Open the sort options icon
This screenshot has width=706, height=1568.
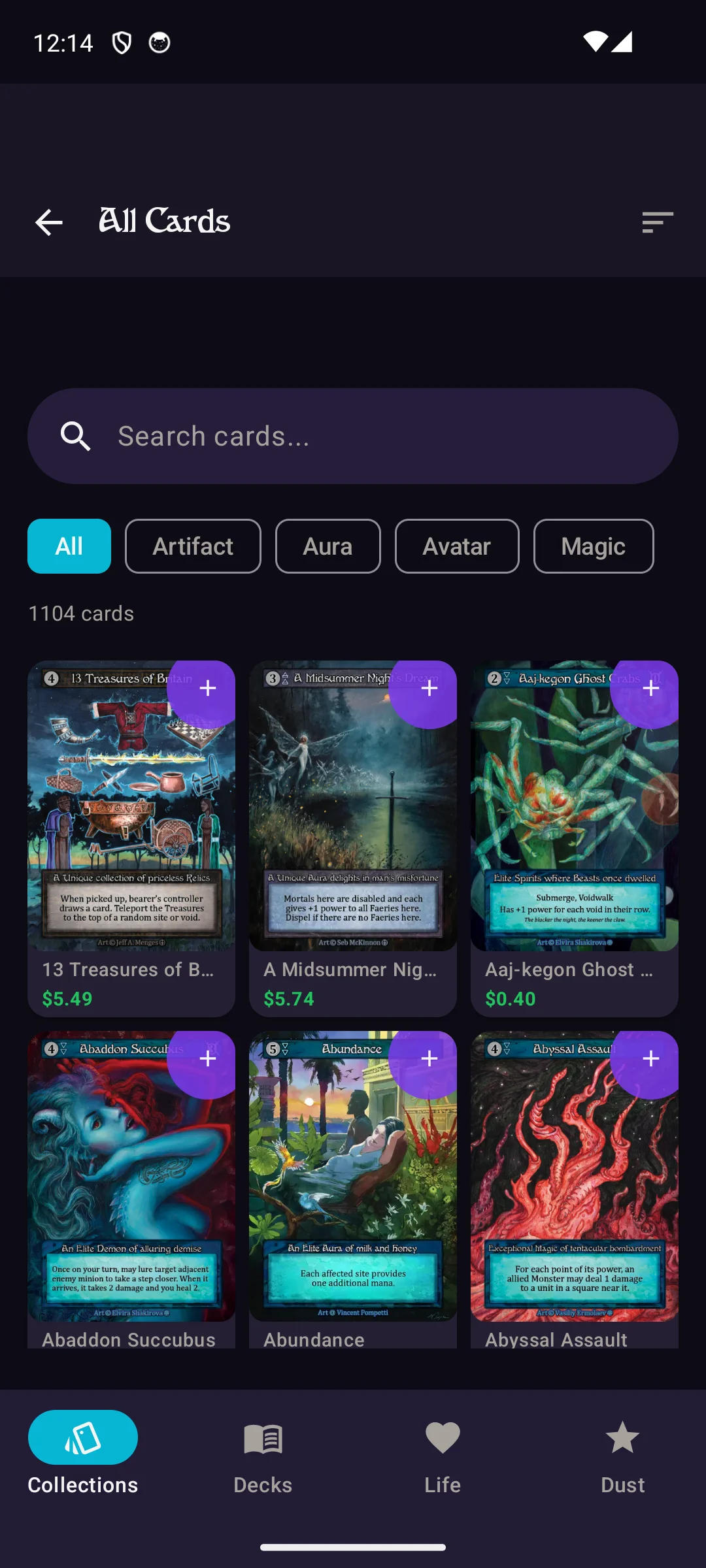point(658,223)
